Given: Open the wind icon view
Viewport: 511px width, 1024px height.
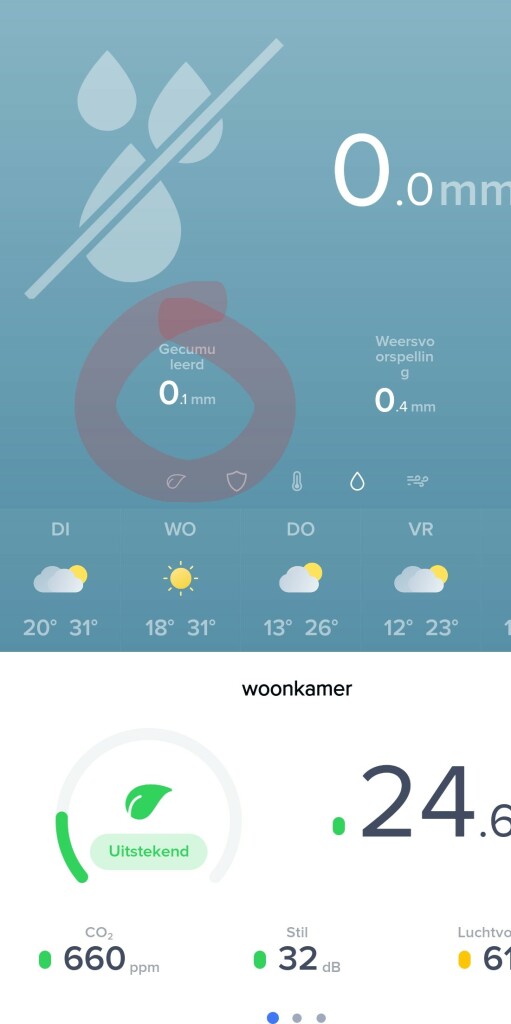Looking at the screenshot, I should tap(418, 481).
